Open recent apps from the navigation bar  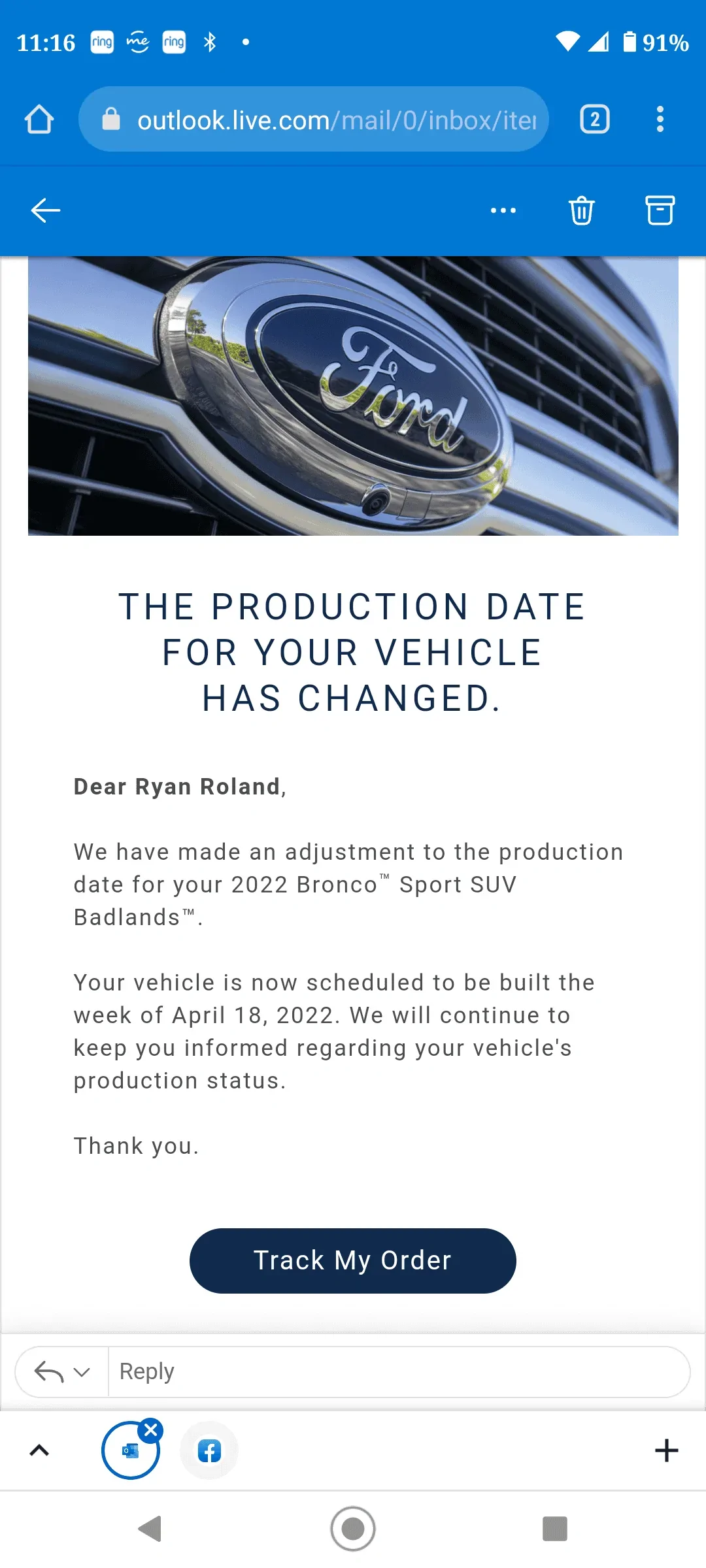[x=554, y=1529]
